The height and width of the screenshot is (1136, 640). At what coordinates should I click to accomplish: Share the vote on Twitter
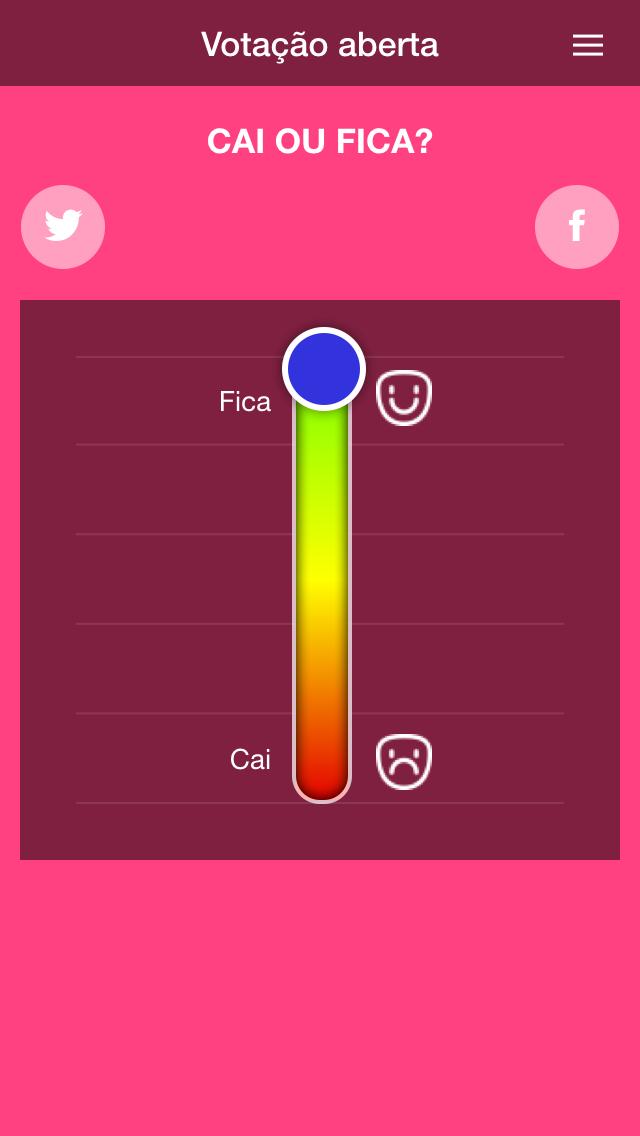point(63,227)
